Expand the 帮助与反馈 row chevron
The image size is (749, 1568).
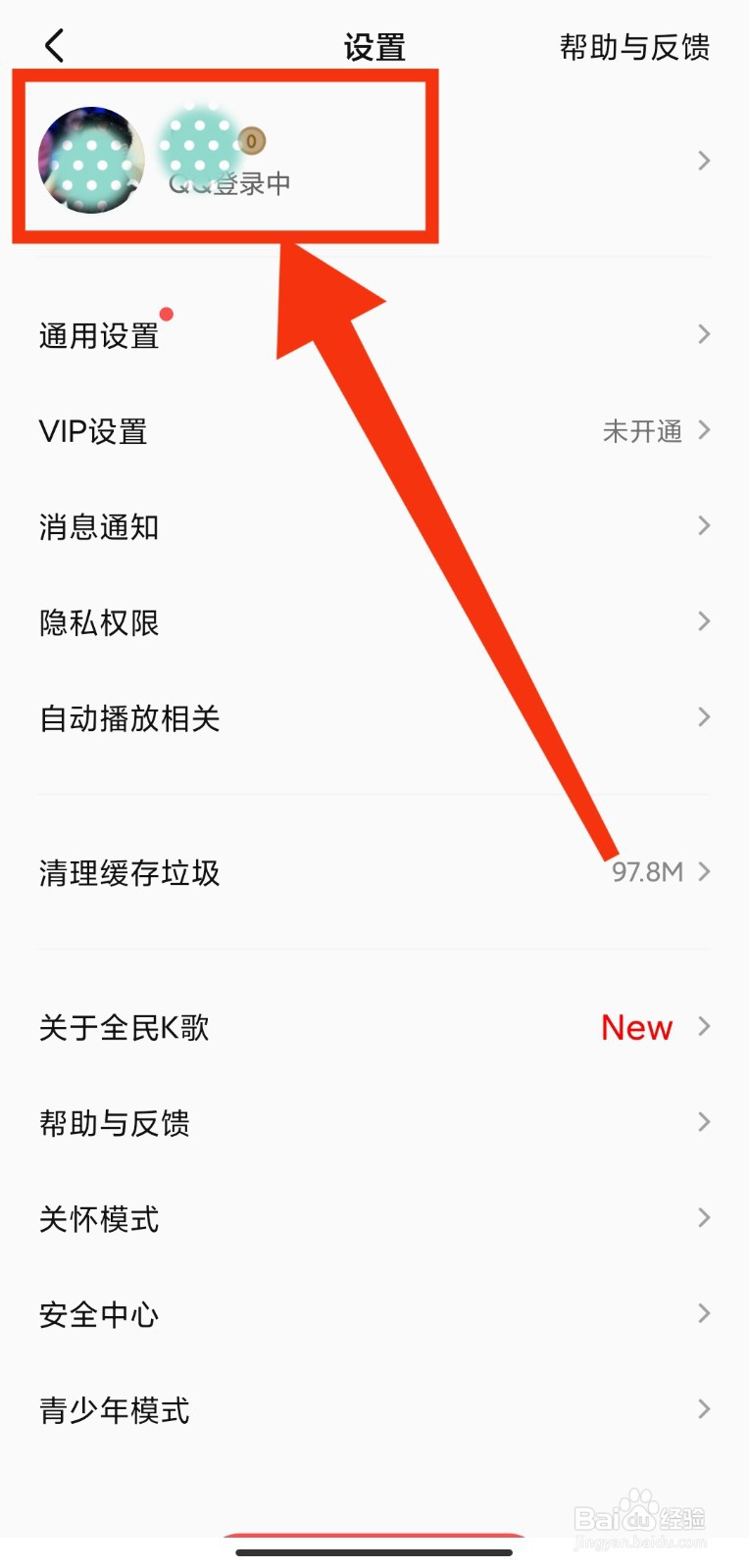click(704, 1121)
